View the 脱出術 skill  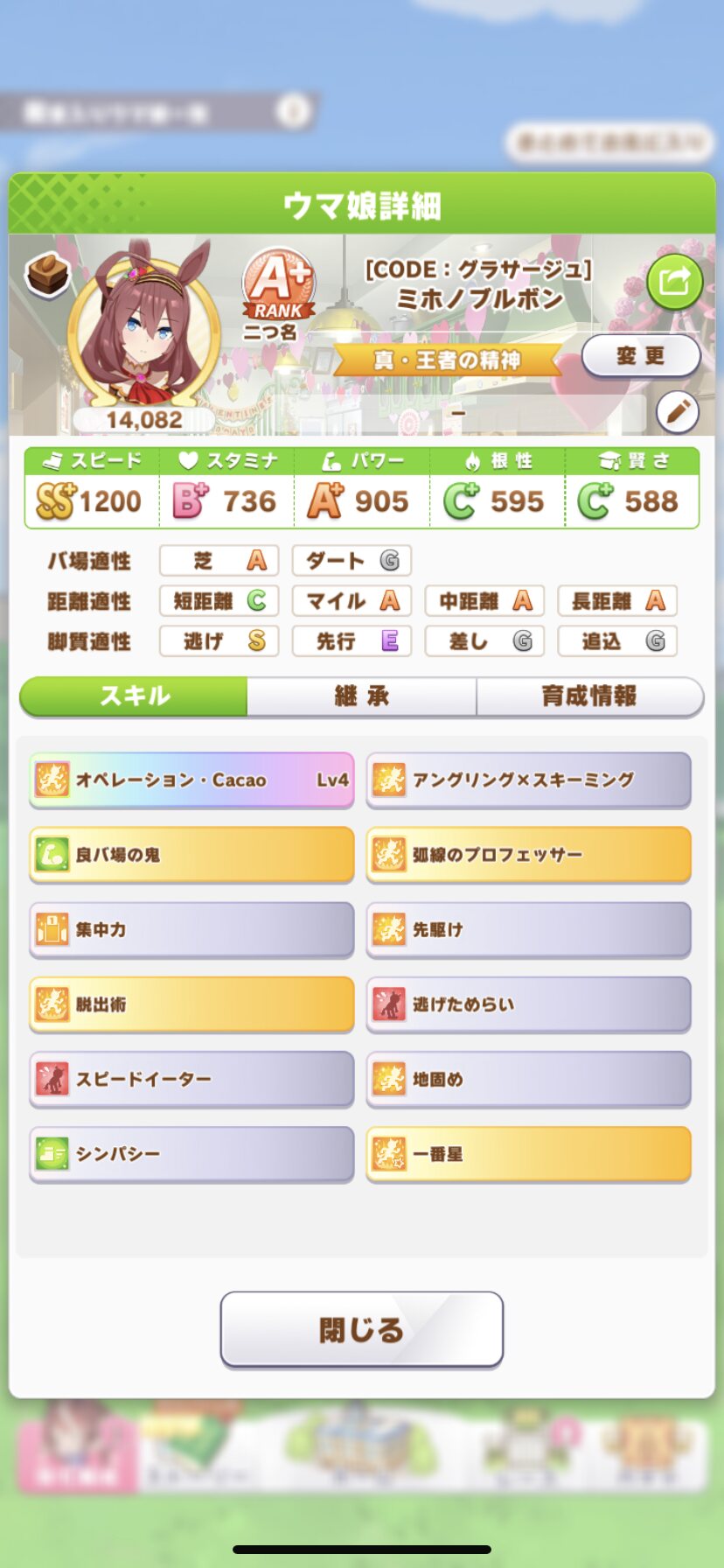pyautogui.click(x=191, y=1004)
